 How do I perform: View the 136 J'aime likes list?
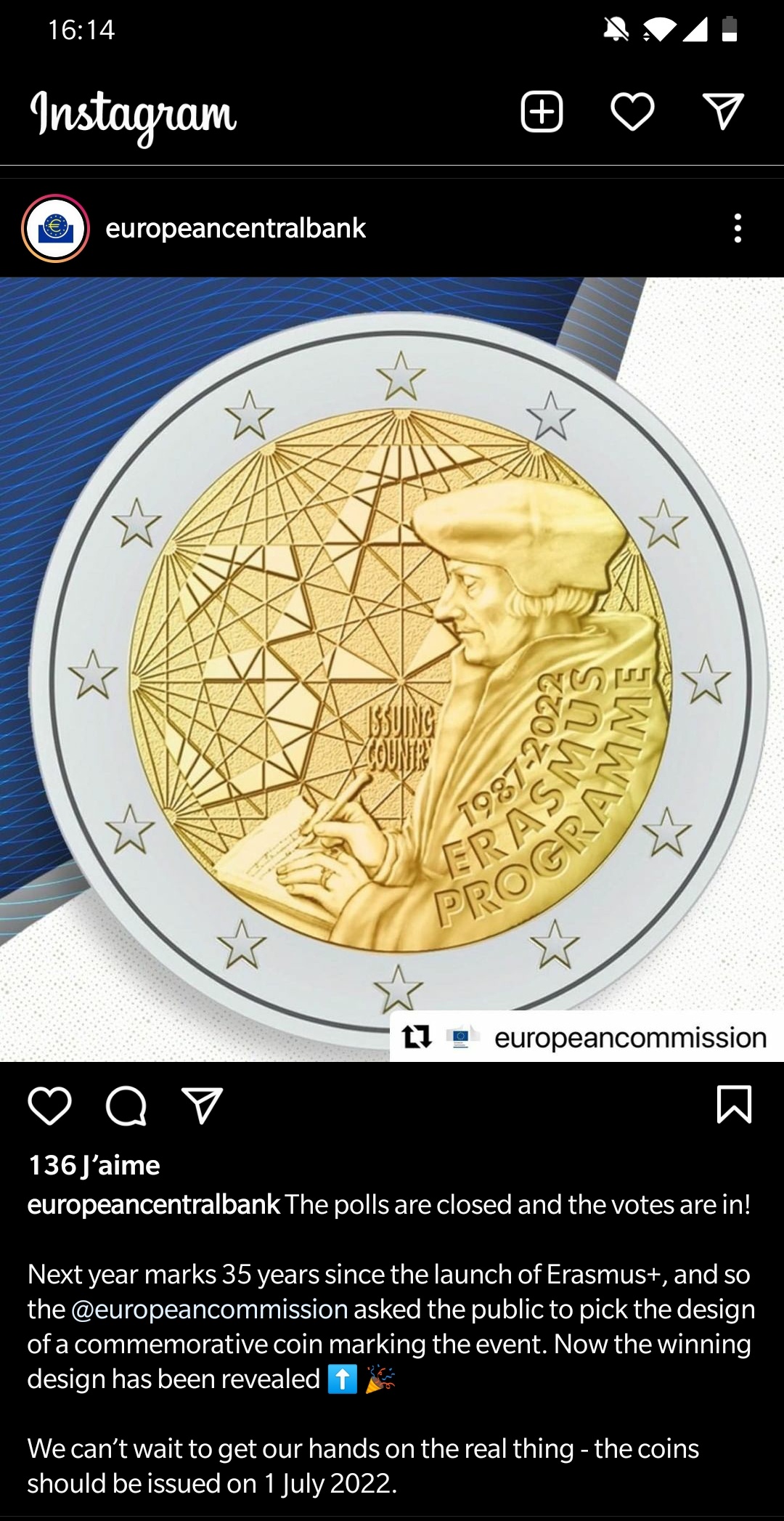94,1165
